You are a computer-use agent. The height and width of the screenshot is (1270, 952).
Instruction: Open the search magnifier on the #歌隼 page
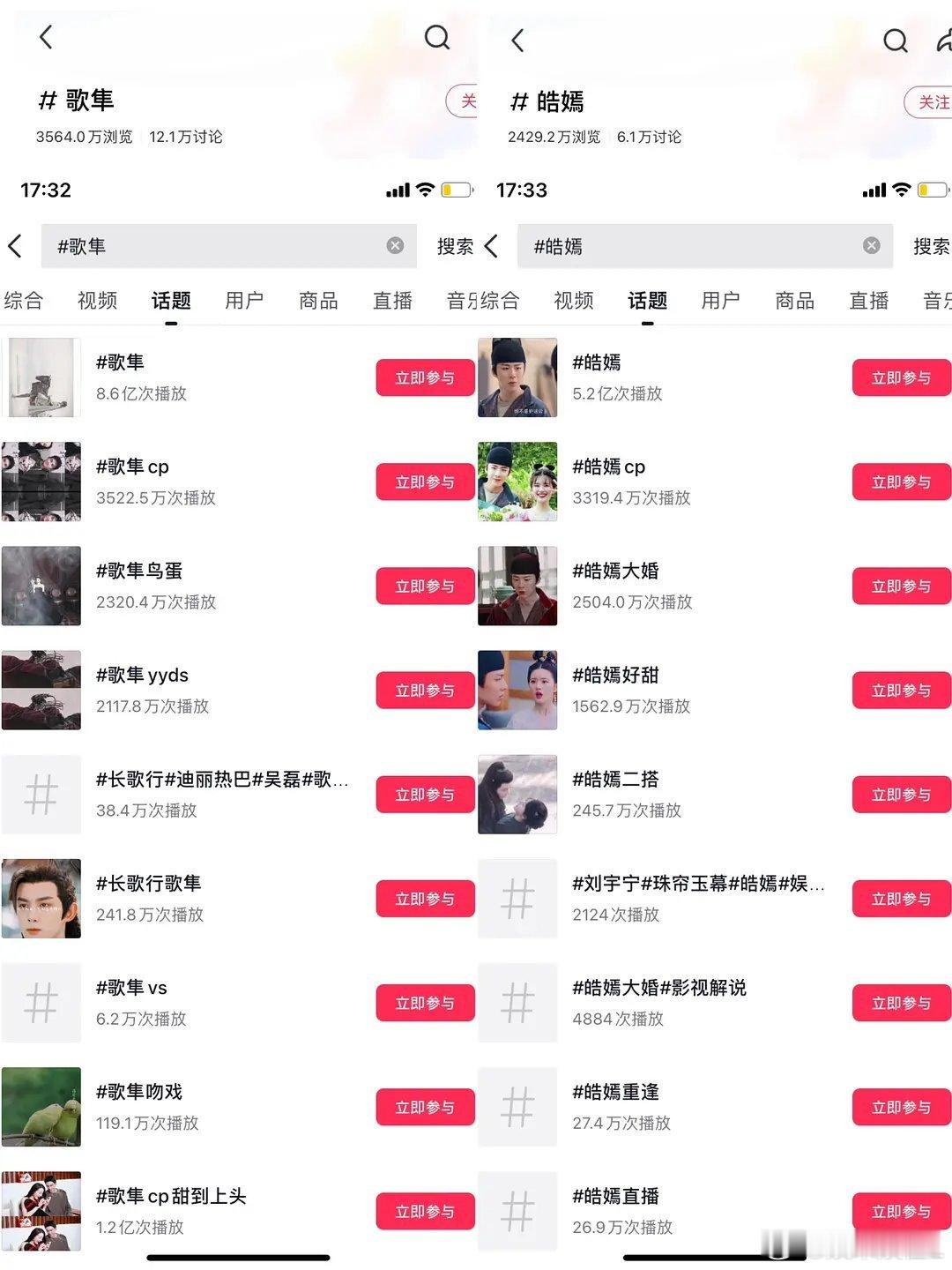(437, 39)
